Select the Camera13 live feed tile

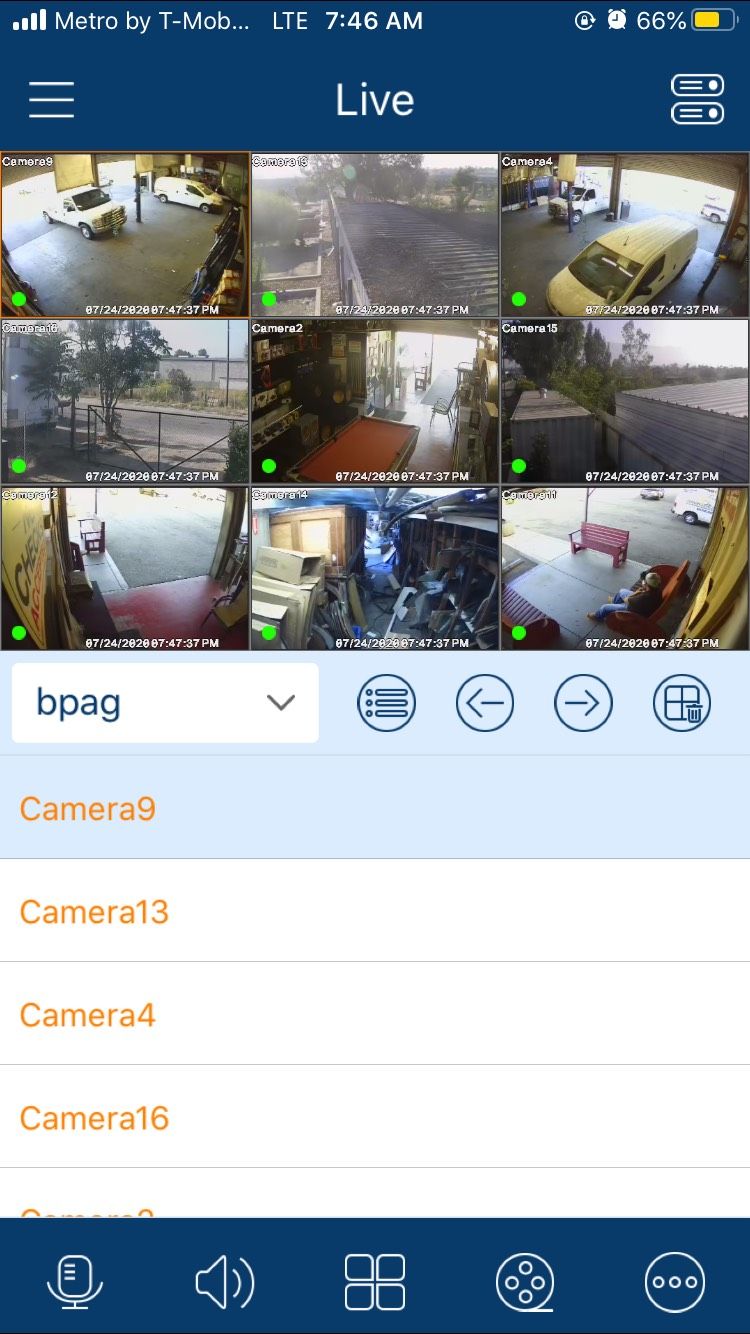tap(375, 235)
